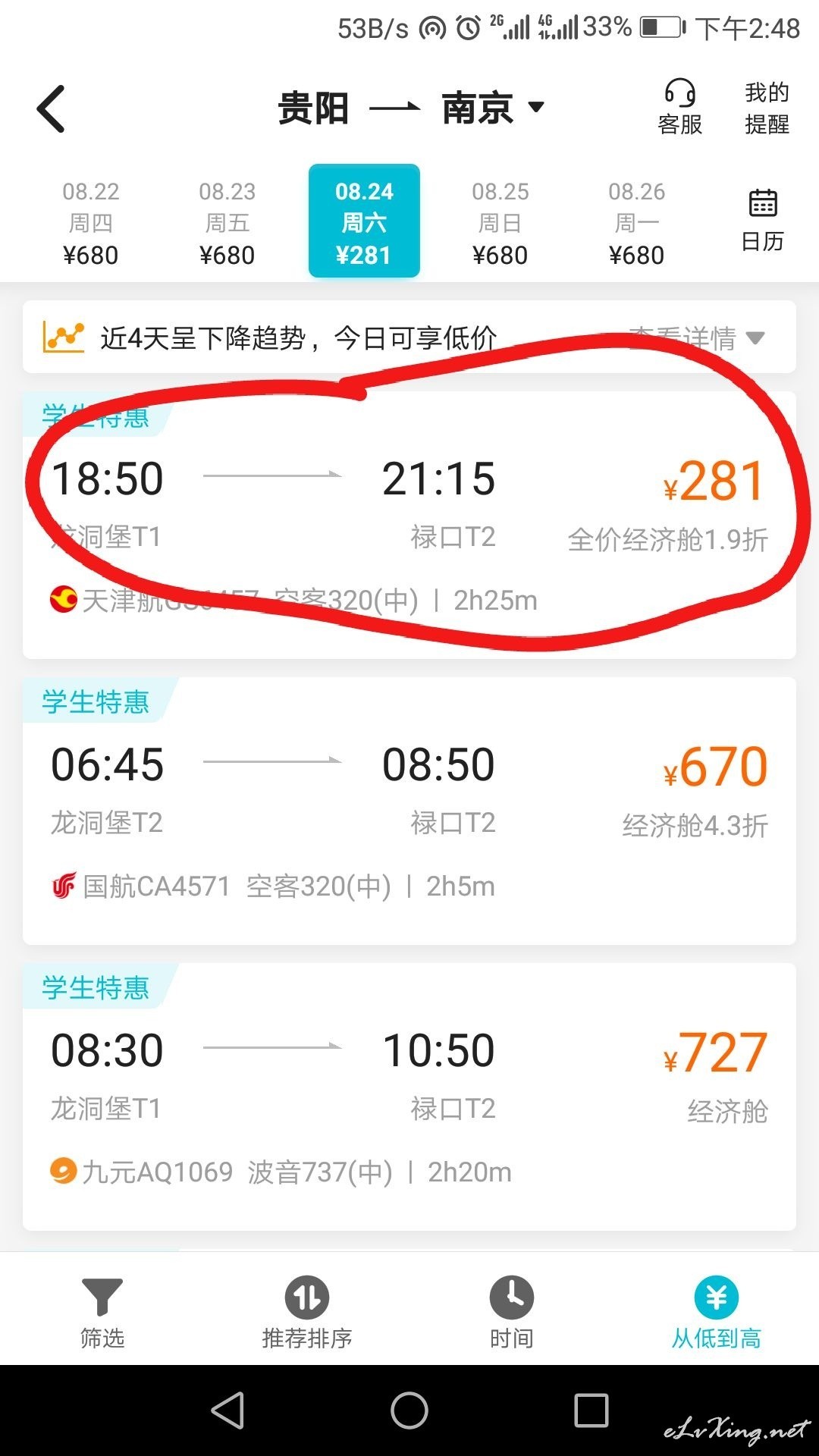Open the 06:45 国航CA4571 flight
The width and height of the screenshot is (819, 1456).
click(x=409, y=811)
